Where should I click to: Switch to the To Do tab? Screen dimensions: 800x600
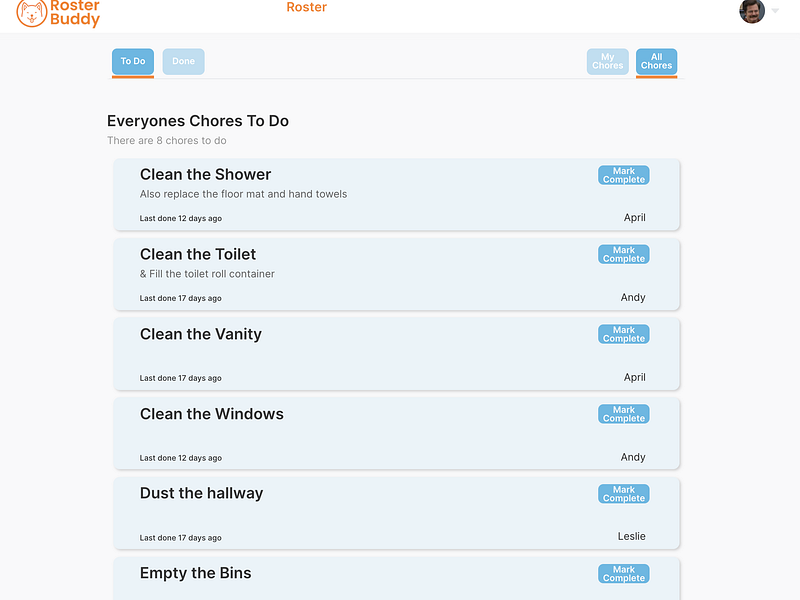133,61
